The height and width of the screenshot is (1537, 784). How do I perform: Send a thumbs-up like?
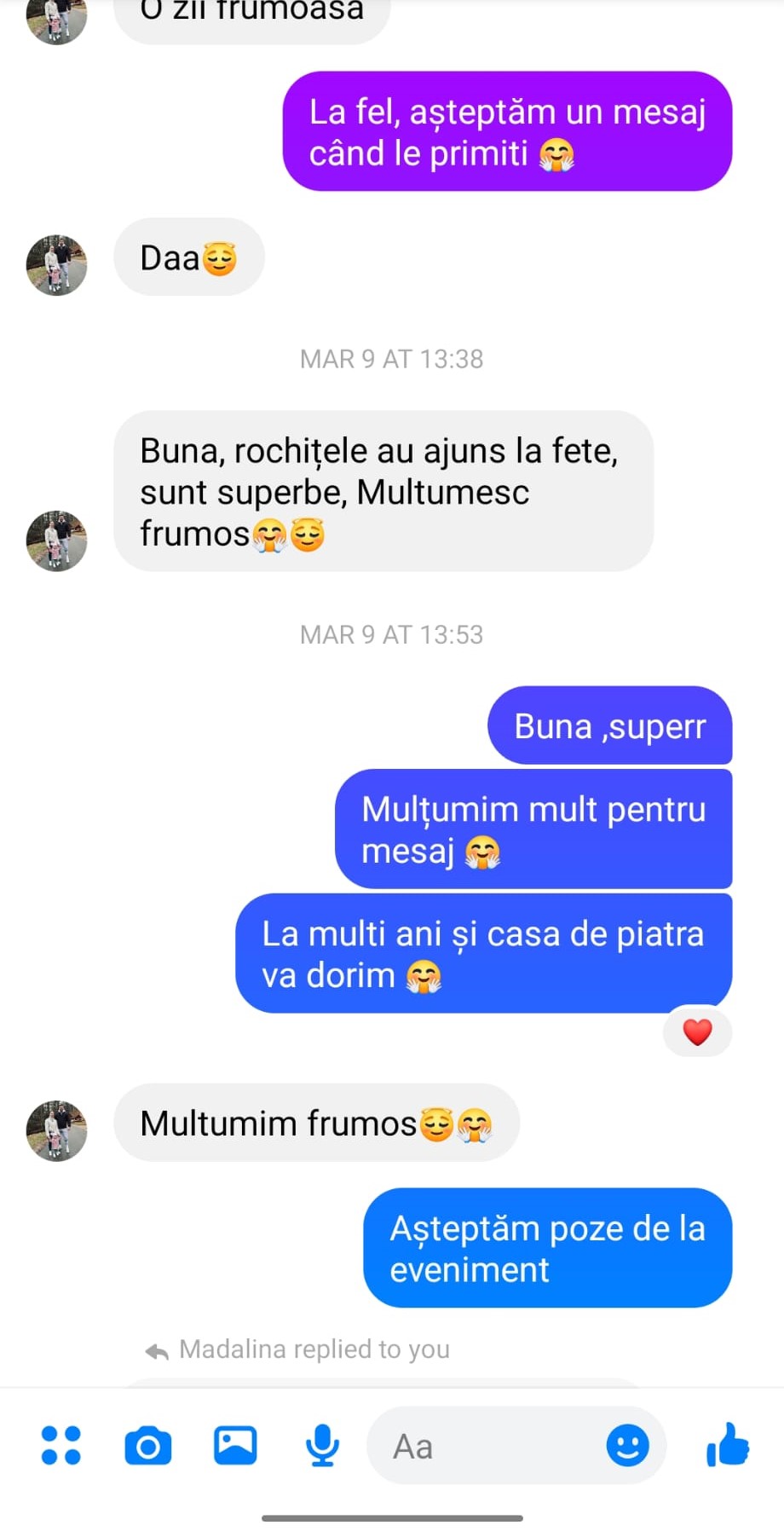[x=728, y=1445]
